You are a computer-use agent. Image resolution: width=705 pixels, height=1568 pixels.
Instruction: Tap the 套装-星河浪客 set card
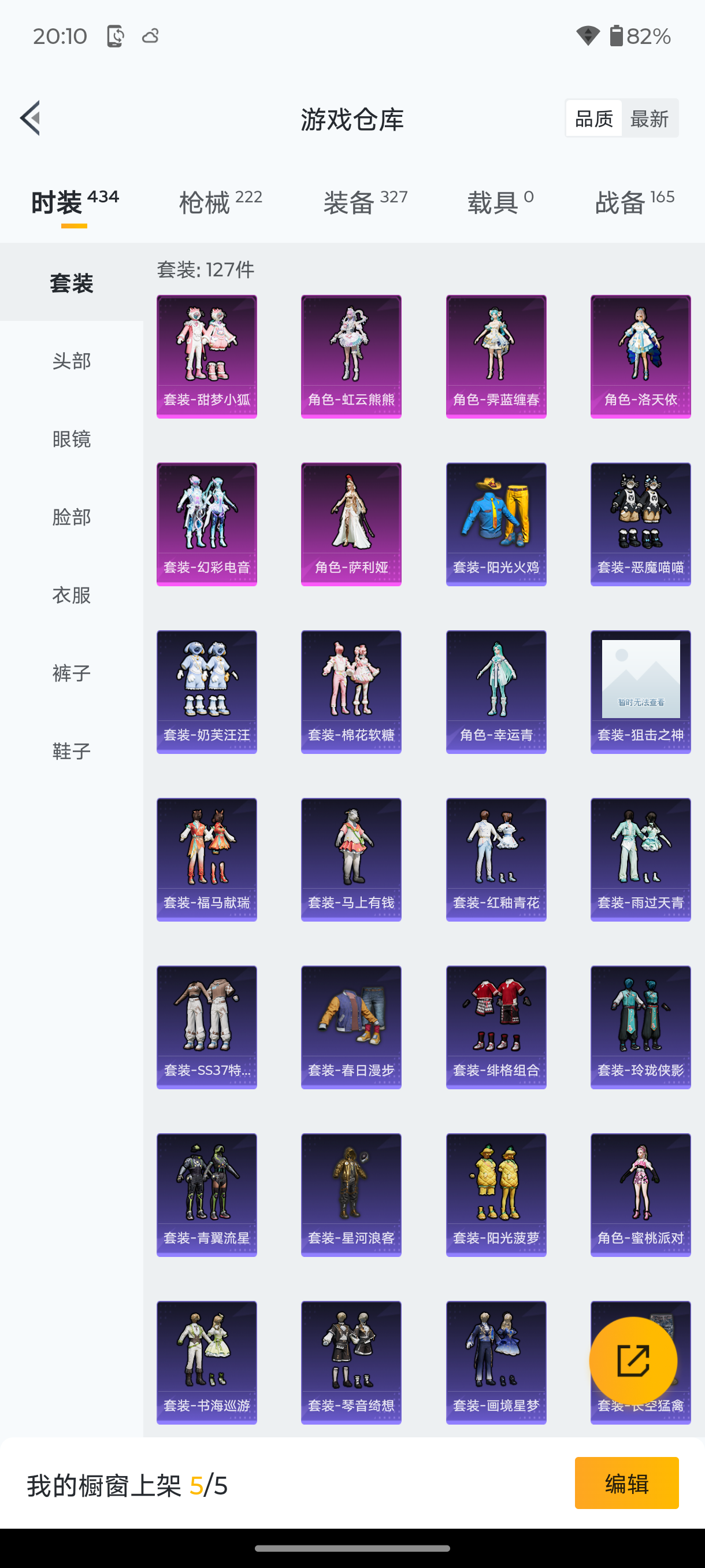[x=351, y=1195]
